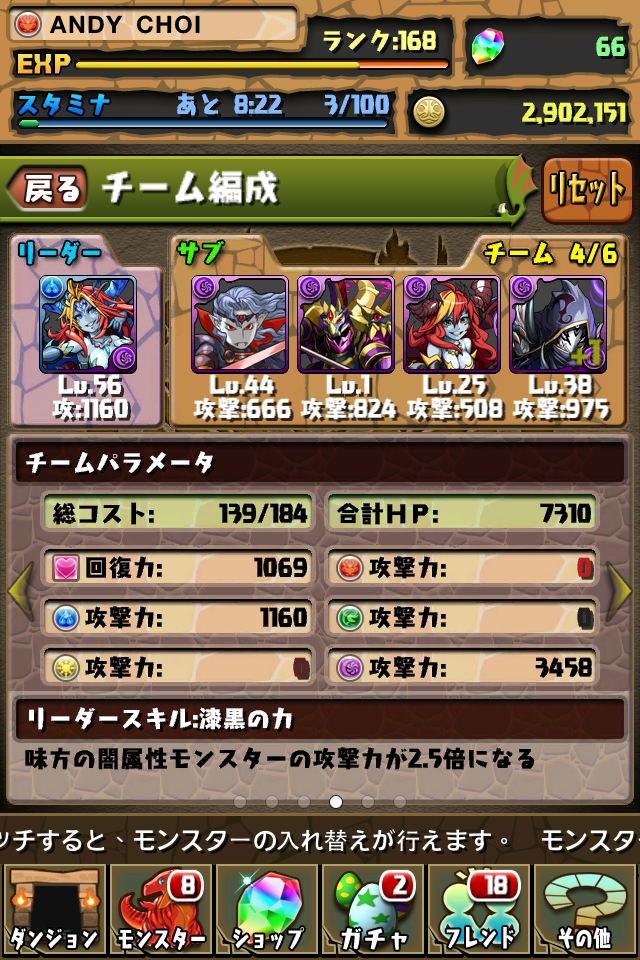Go to previous team with left arrow
Image resolution: width=640 pixels, height=960 pixels.
click(20, 592)
